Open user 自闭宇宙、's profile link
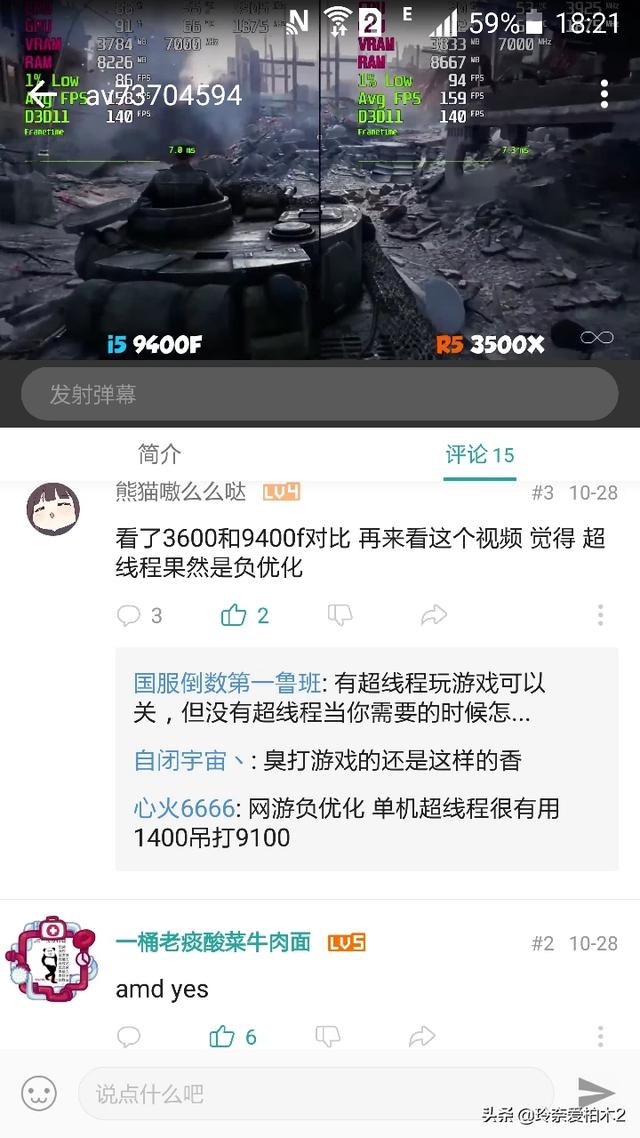Screen dimensions: 640x1138 [x=189, y=761]
